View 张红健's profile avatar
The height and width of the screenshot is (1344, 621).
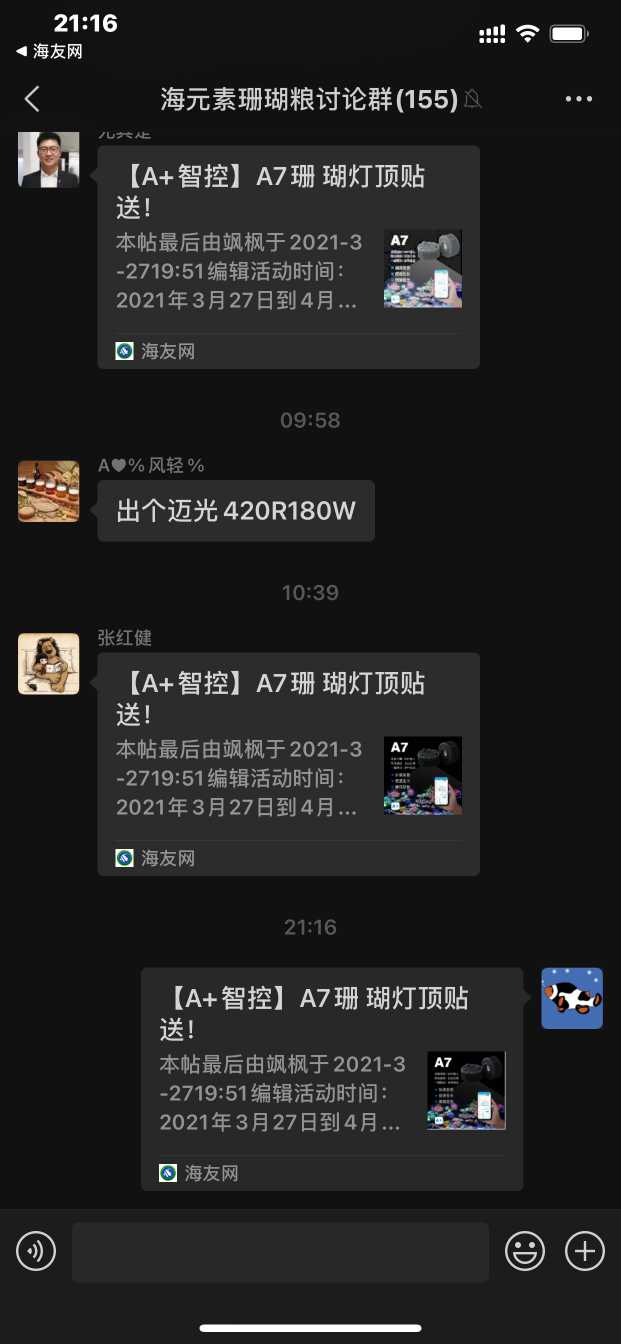[x=49, y=664]
